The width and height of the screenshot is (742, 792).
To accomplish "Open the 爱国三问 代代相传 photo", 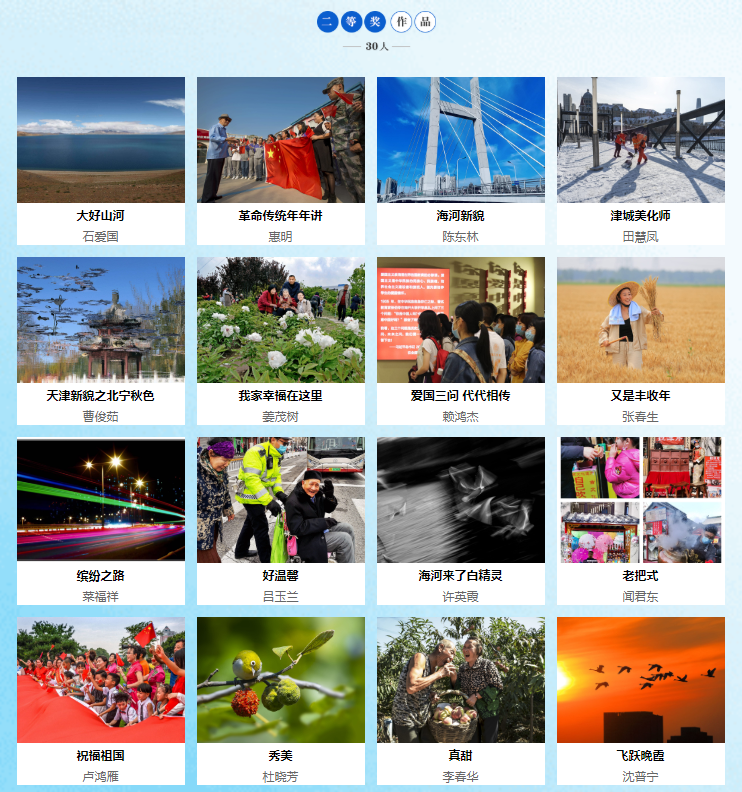I will coord(461,320).
